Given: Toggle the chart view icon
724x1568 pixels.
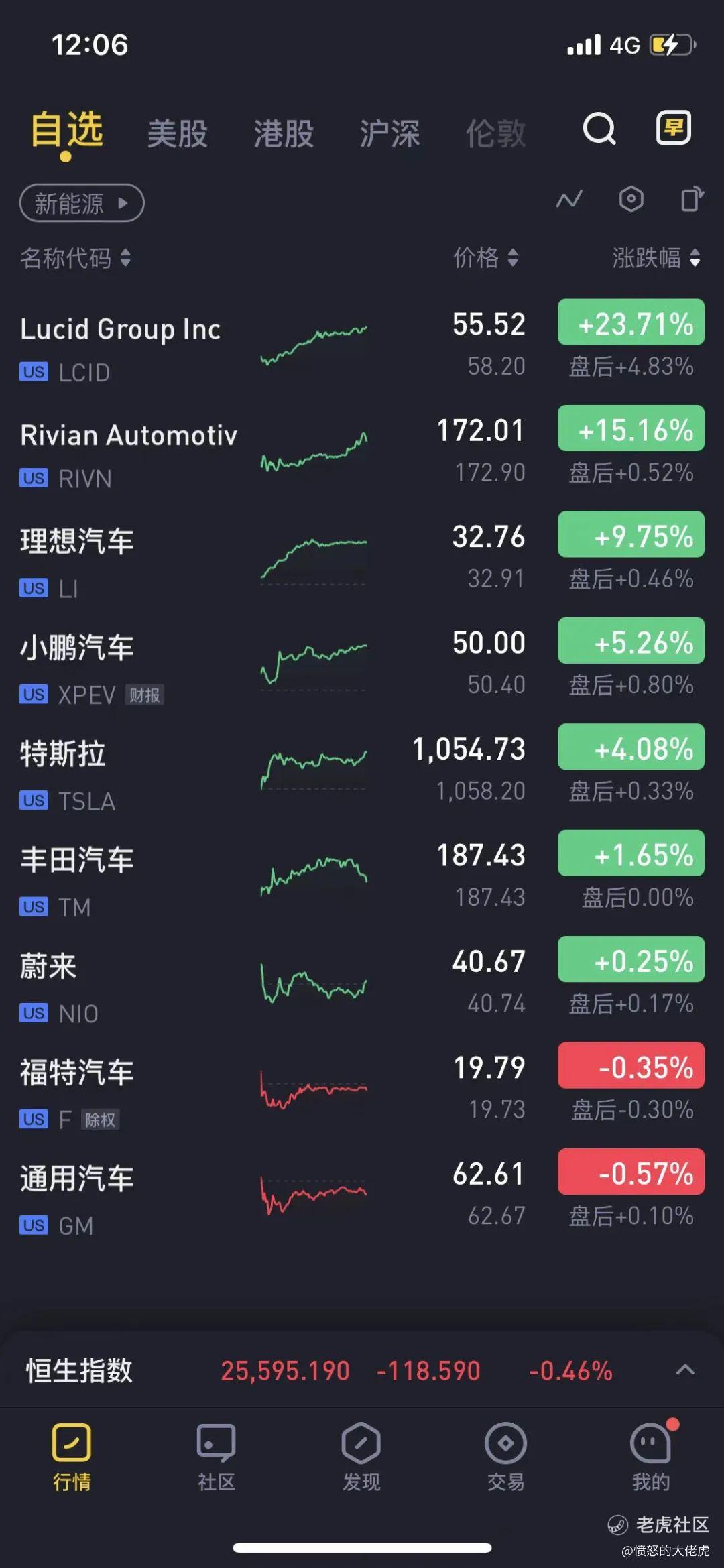Looking at the screenshot, I should [569, 200].
